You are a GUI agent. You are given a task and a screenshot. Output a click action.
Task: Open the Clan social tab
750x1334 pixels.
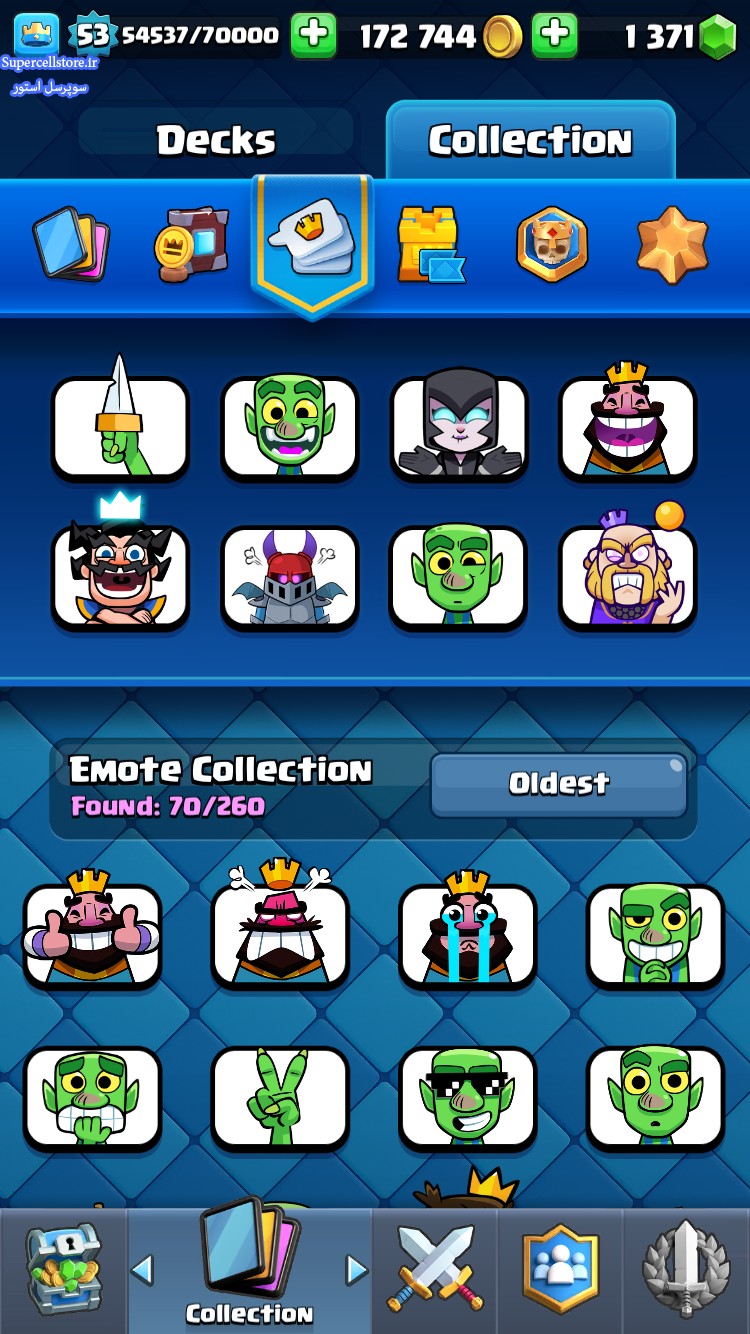point(560,1270)
